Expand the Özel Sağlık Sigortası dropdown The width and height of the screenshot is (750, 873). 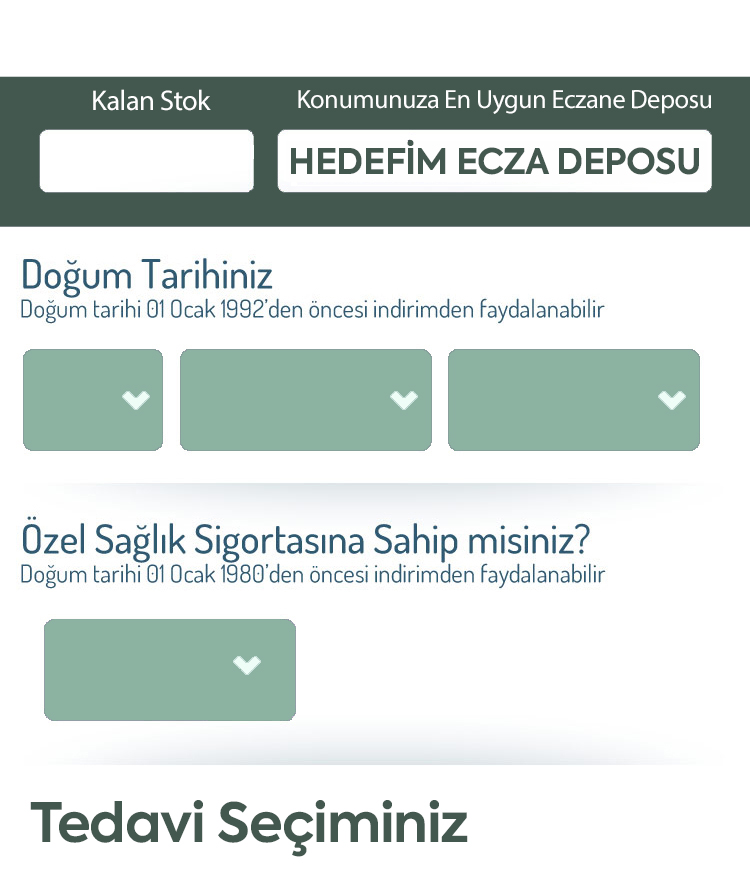tap(170, 669)
